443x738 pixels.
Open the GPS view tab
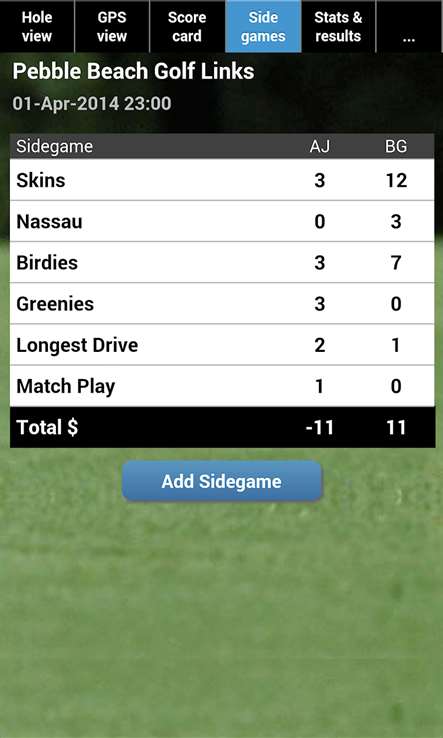click(x=112, y=26)
